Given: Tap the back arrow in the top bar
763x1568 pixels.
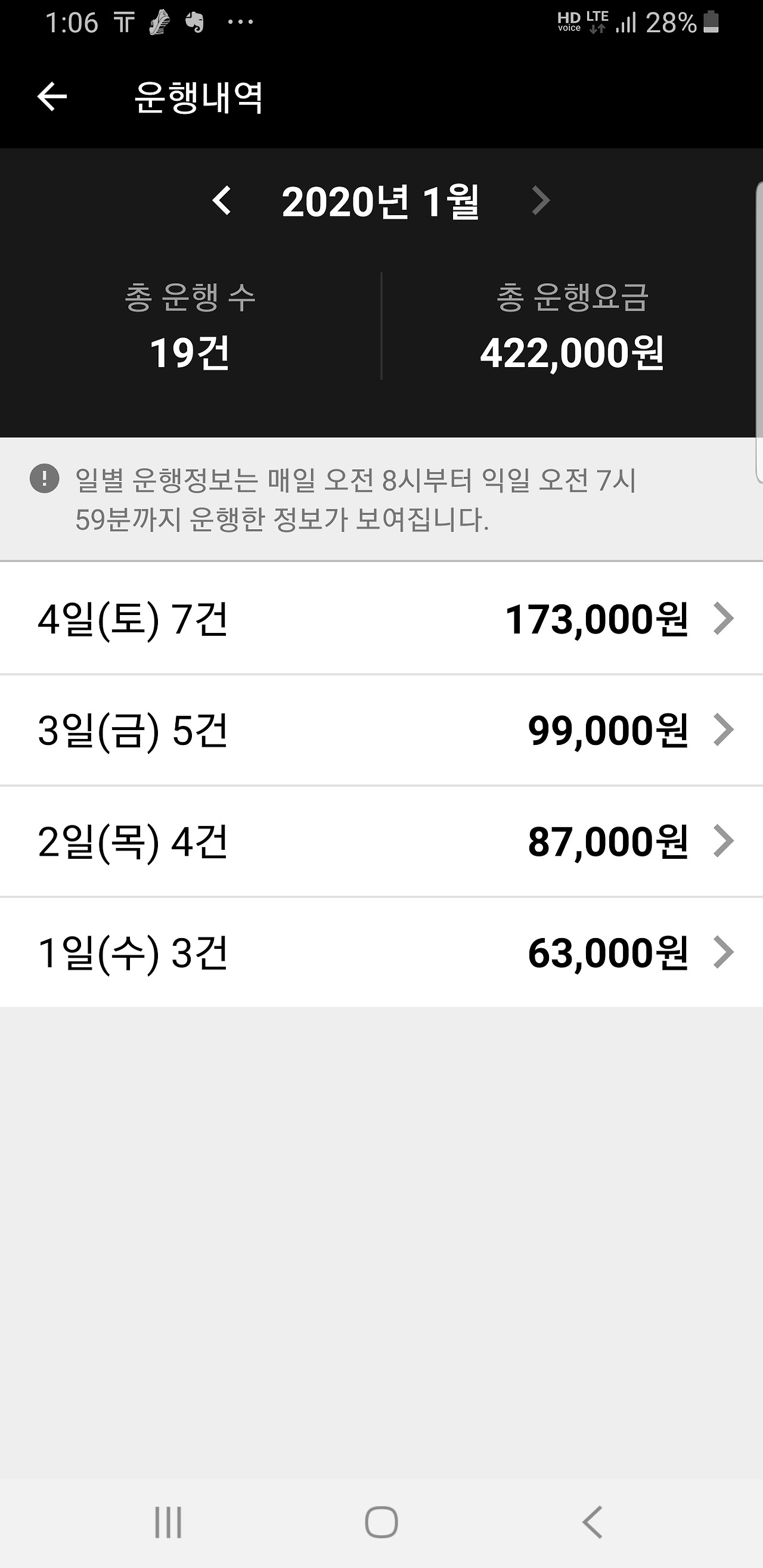Looking at the screenshot, I should (x=52, y=97).
